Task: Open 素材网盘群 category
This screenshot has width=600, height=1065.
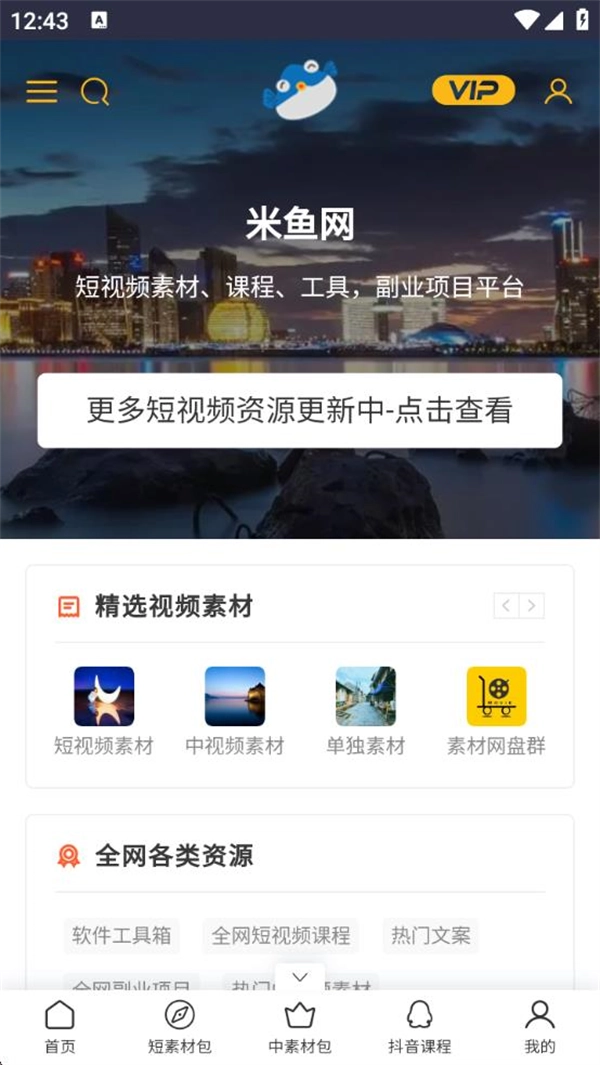Action: (x=496, y=710)
